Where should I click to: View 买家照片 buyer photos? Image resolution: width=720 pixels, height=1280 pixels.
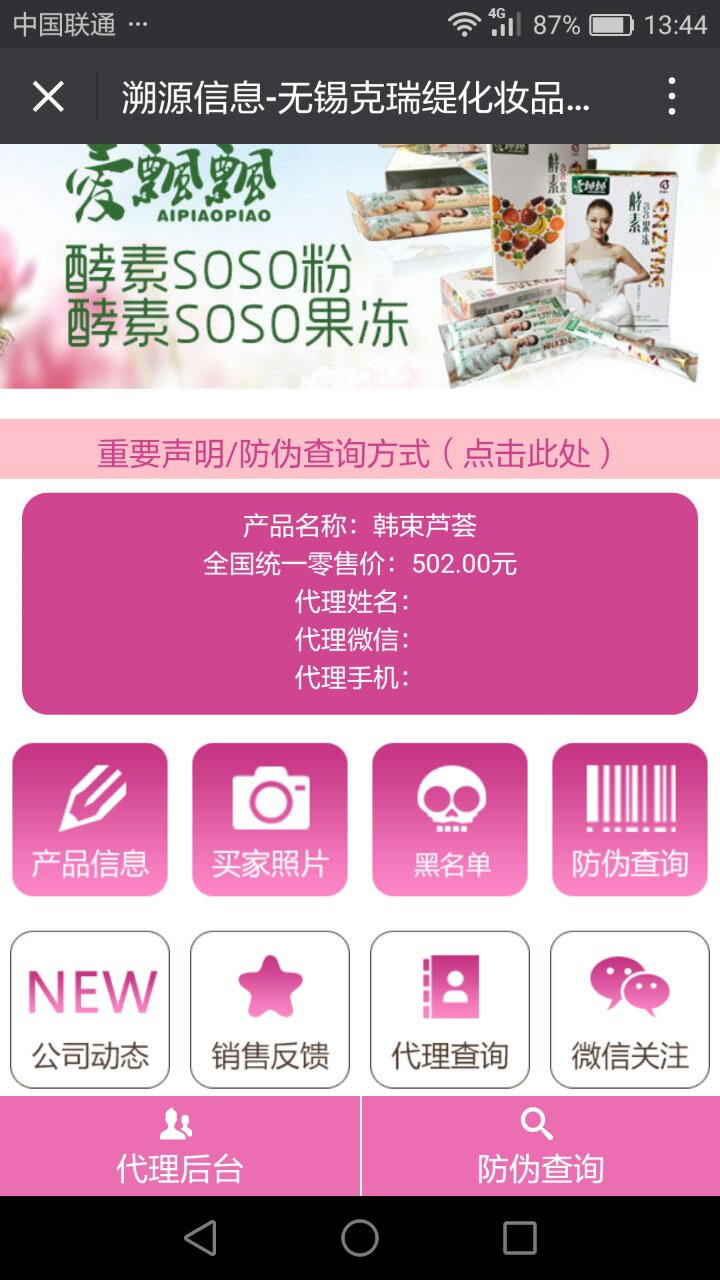point(270,819)
